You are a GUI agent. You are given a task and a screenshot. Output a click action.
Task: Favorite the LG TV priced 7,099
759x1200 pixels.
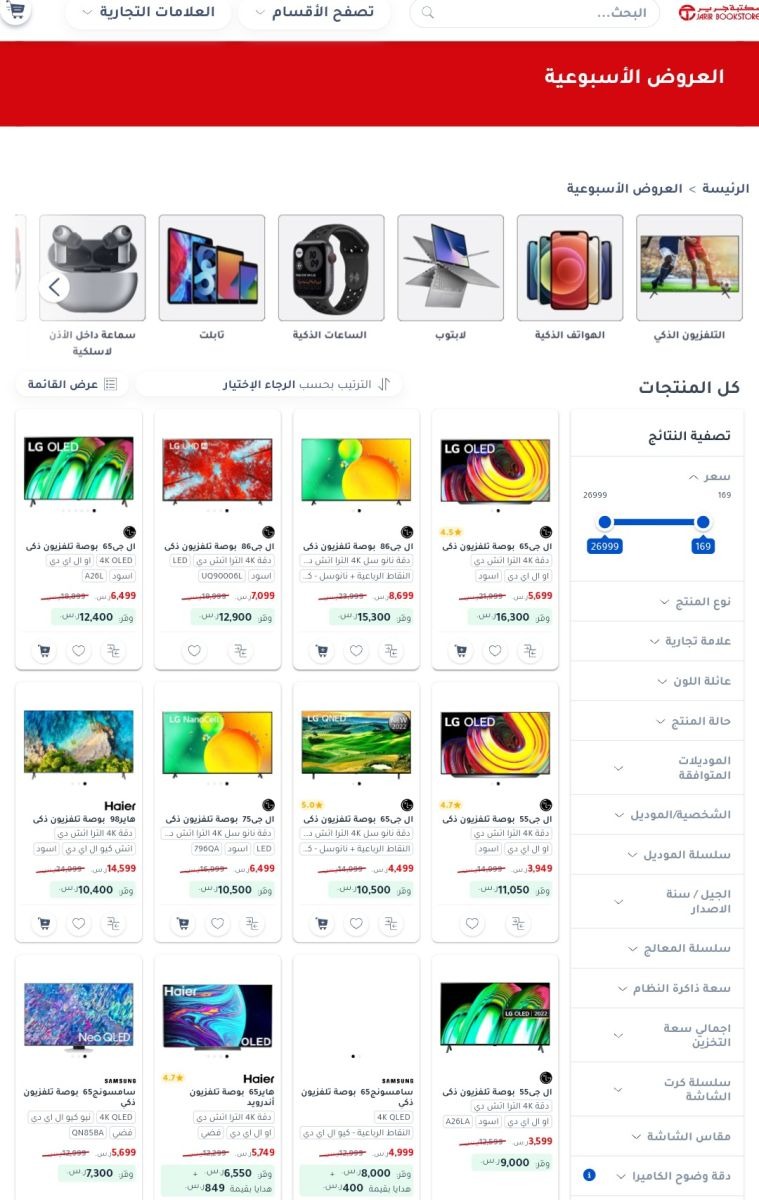coord(194,651)
